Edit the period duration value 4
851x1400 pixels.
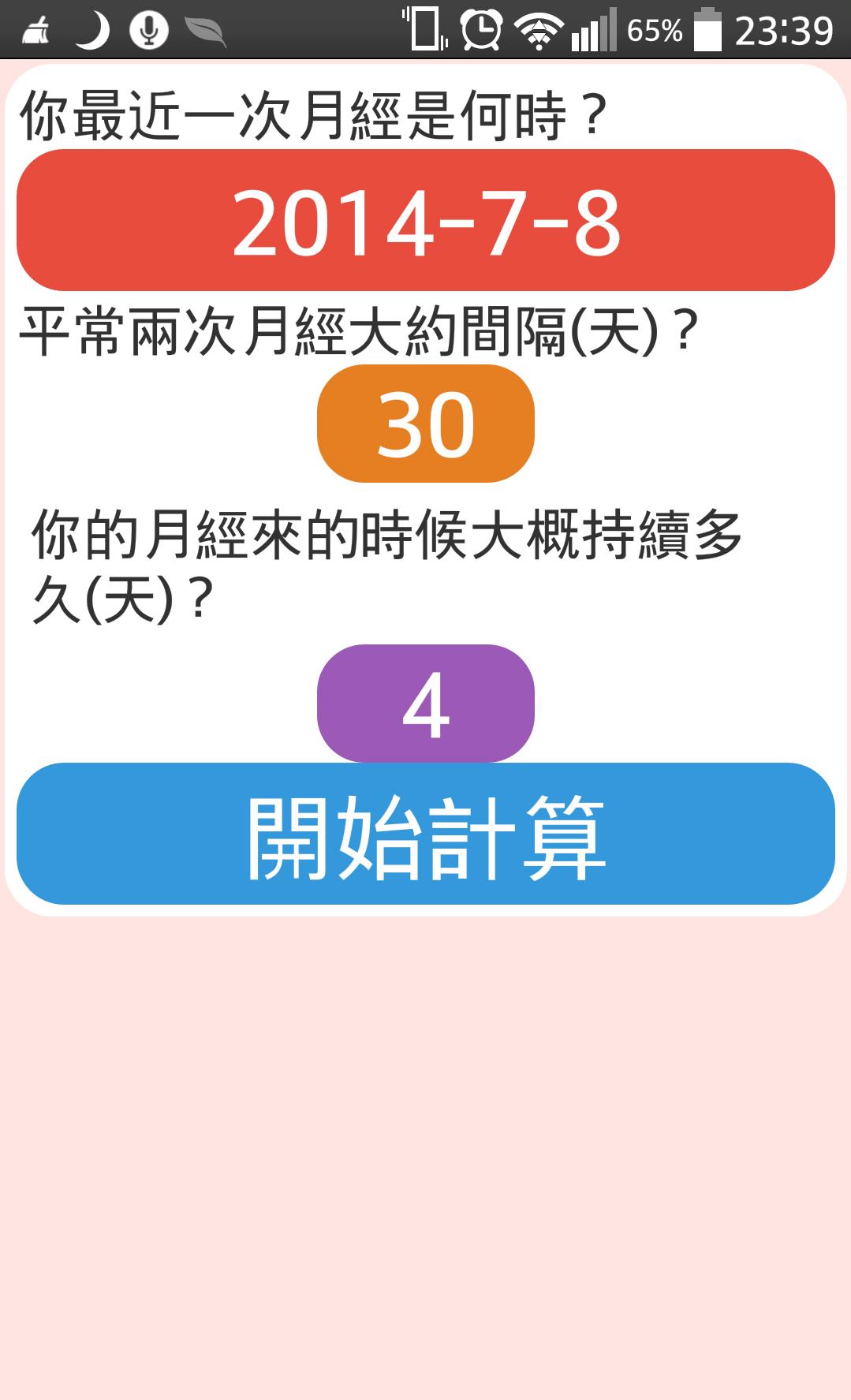[x=425, y=704]
